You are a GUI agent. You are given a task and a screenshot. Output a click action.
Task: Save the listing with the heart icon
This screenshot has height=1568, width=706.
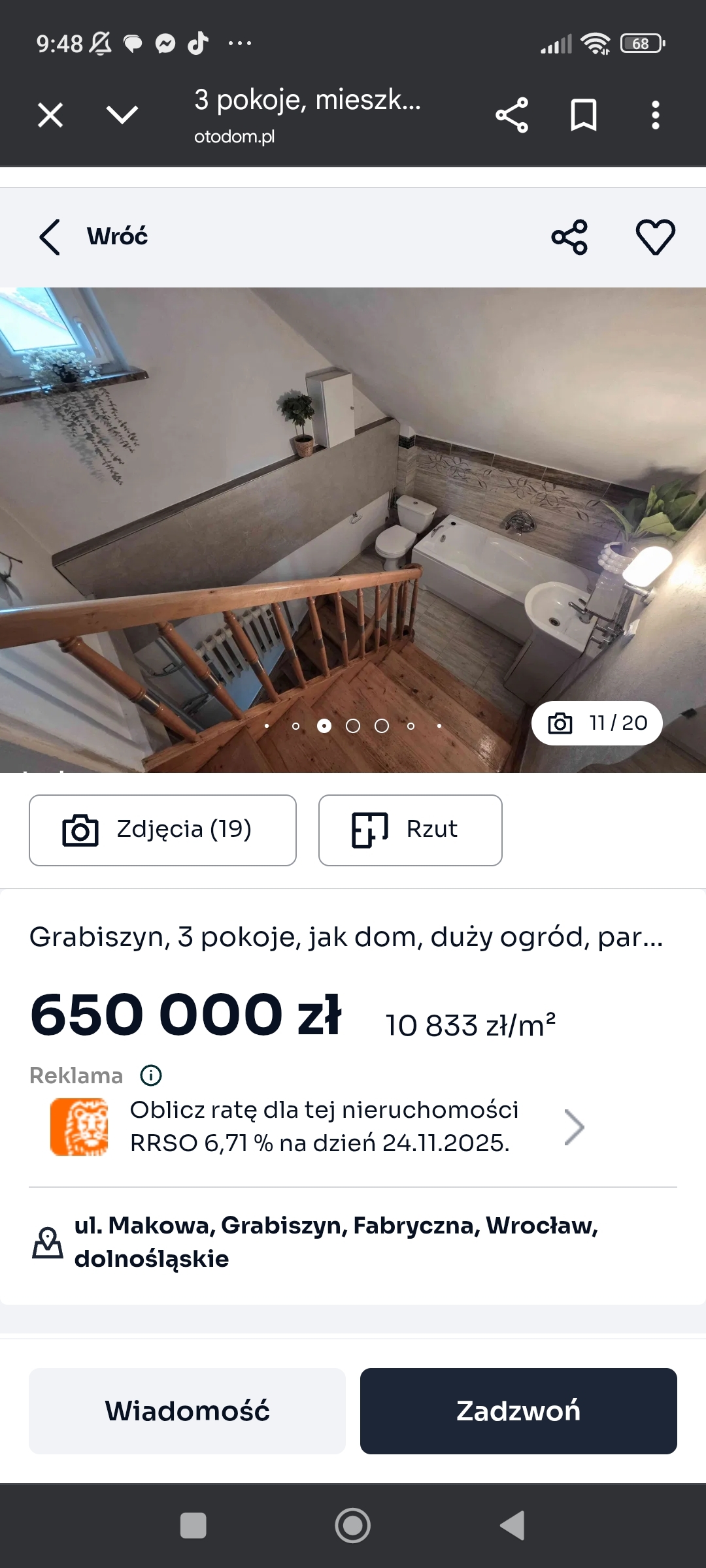coord(655,237)
